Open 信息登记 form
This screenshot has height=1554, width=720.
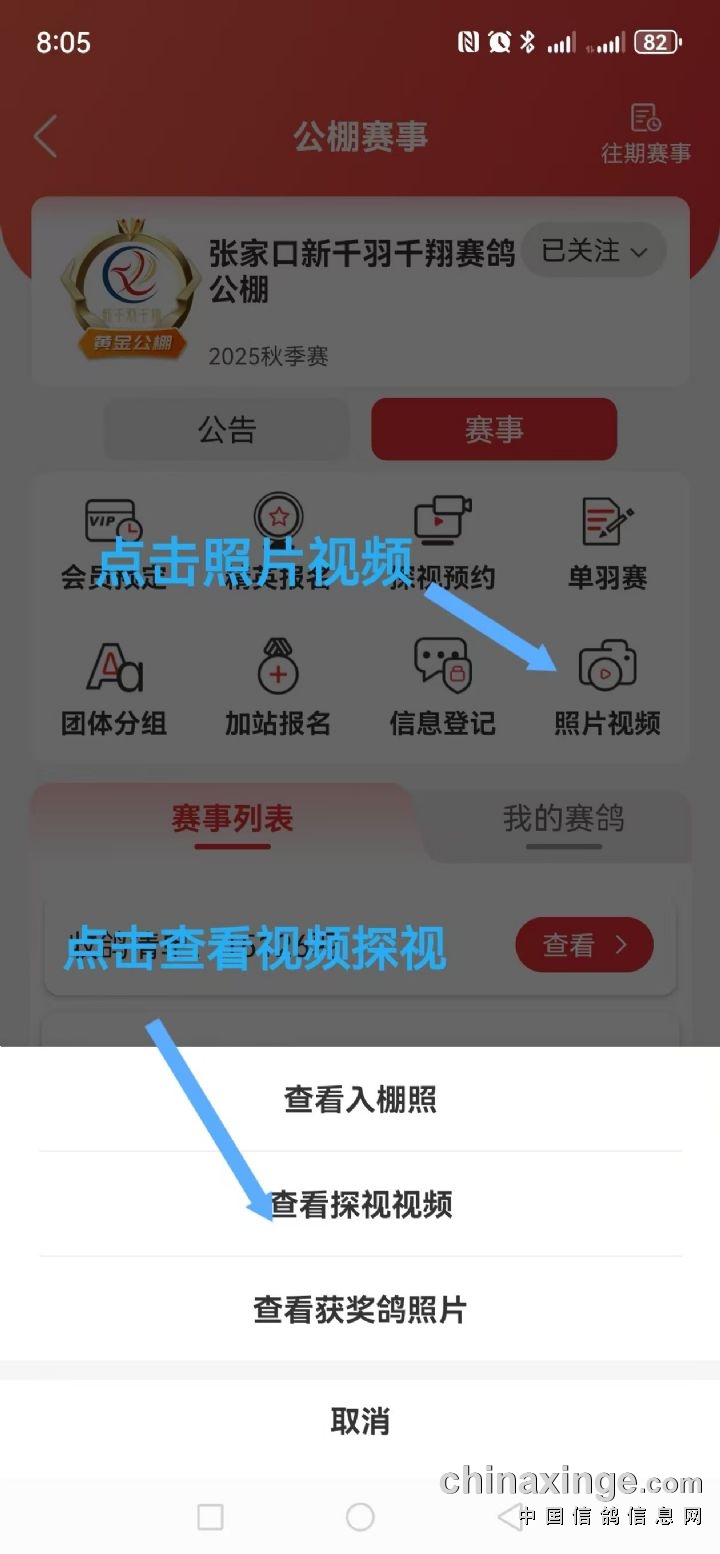[442, 688]
